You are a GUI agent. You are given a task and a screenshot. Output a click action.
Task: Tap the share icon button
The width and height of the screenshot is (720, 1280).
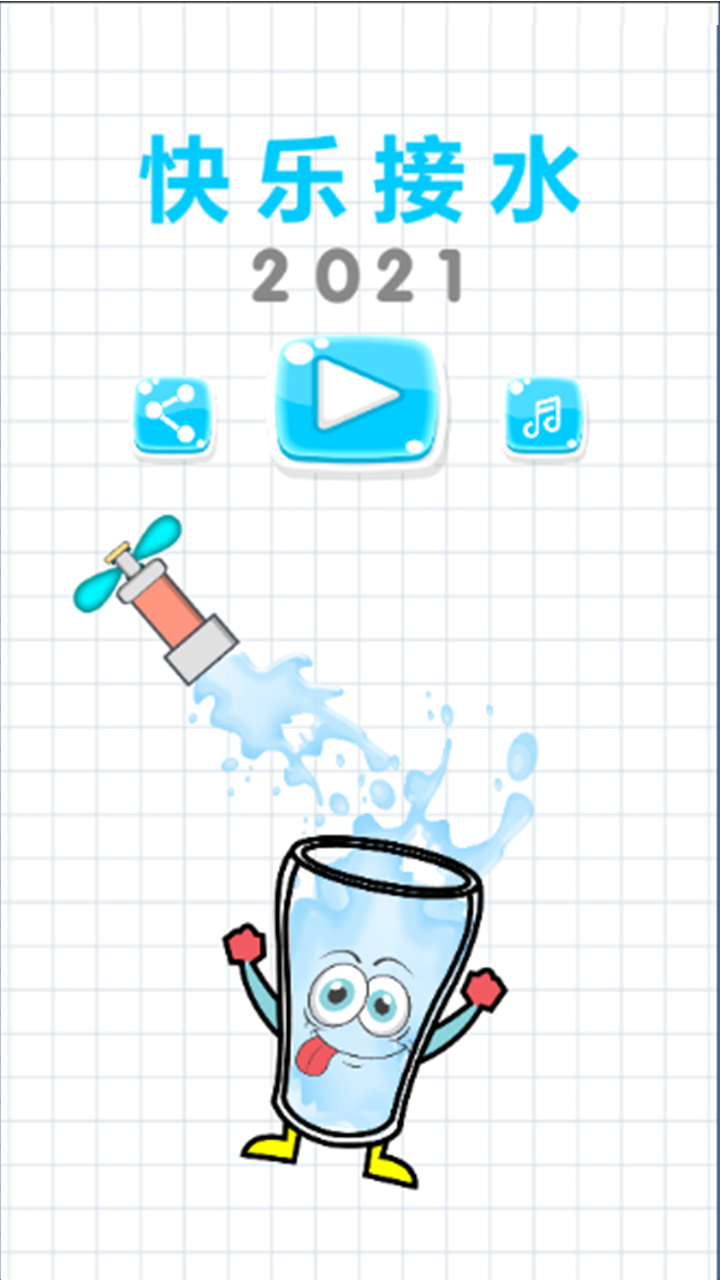click(x=173, y=416)
